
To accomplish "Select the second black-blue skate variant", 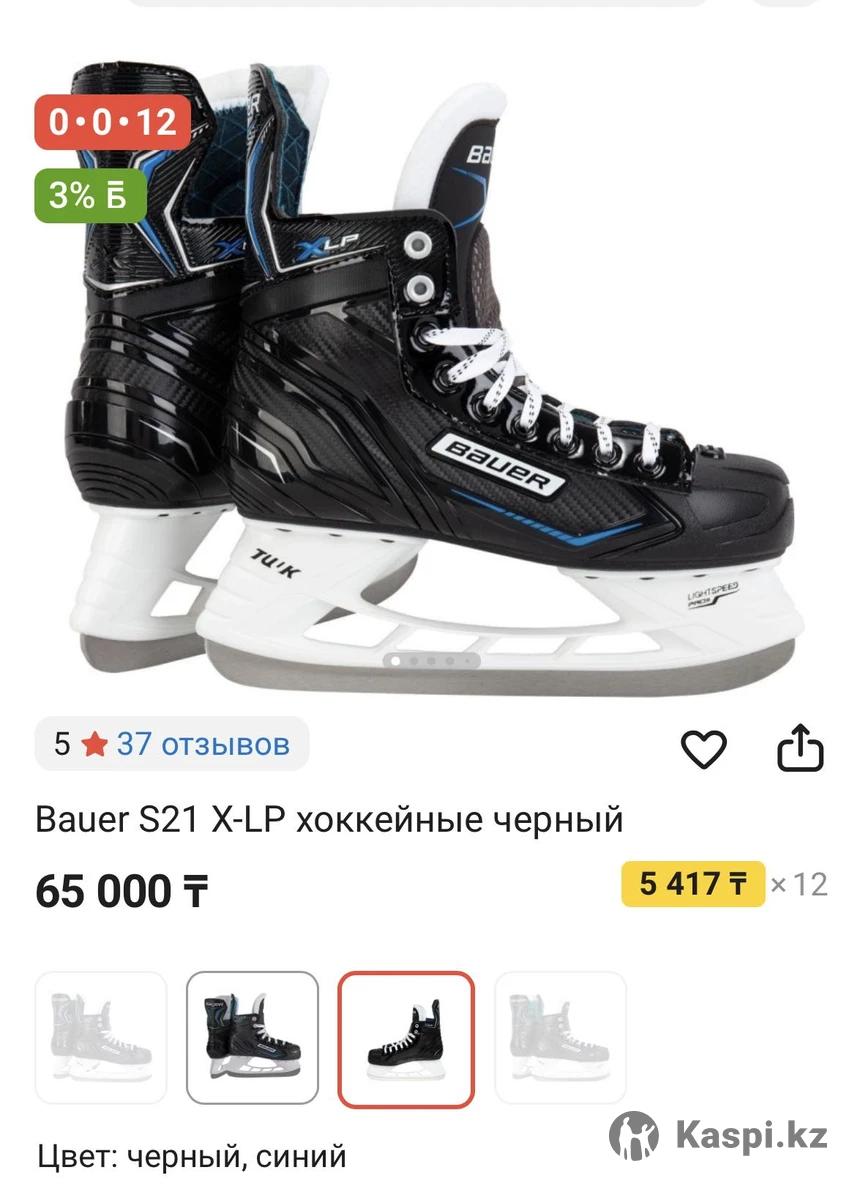I will point(253,1038).
